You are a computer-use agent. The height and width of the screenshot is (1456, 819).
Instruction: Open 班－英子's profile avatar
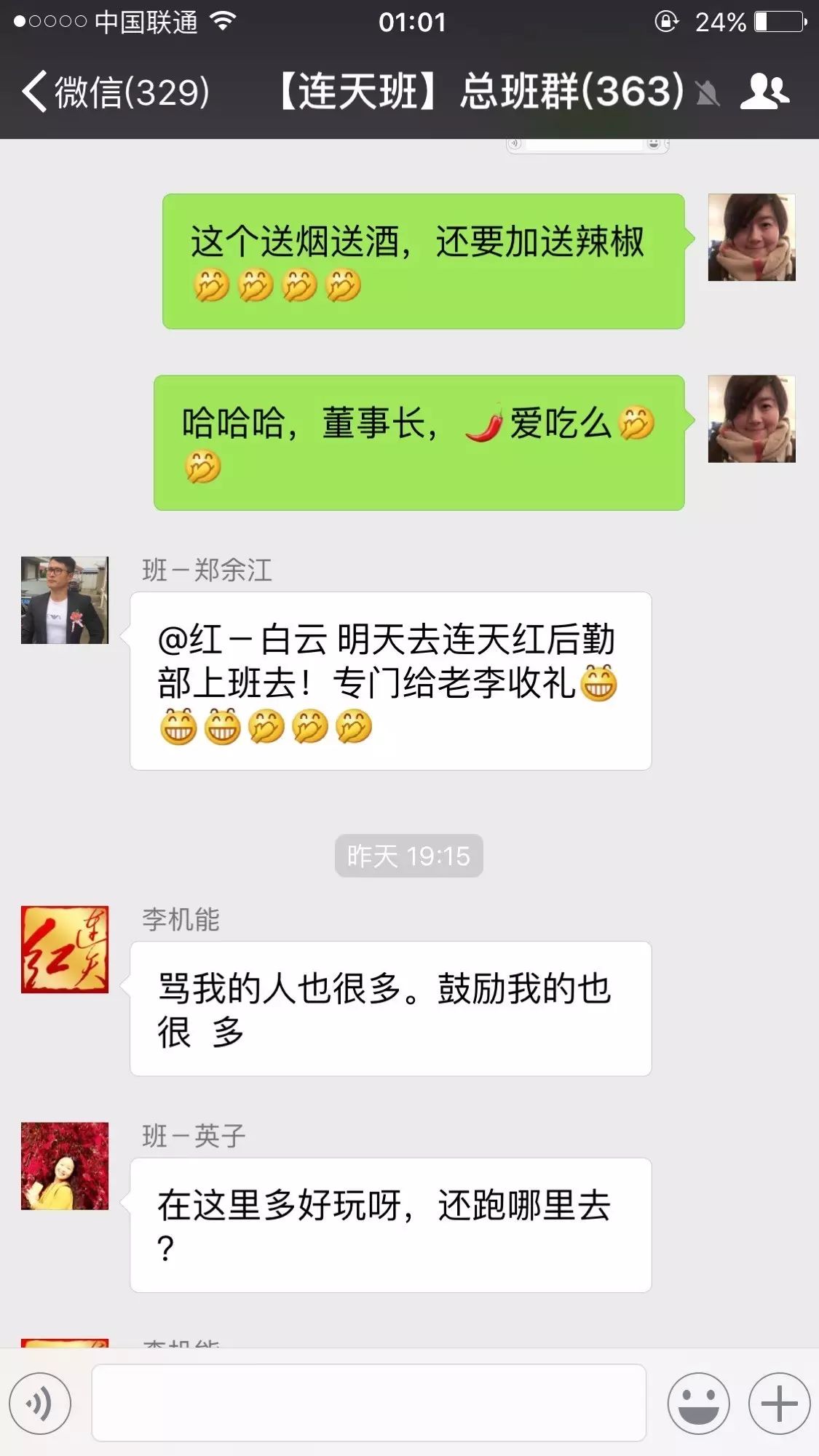click(x=65, y=1166)
